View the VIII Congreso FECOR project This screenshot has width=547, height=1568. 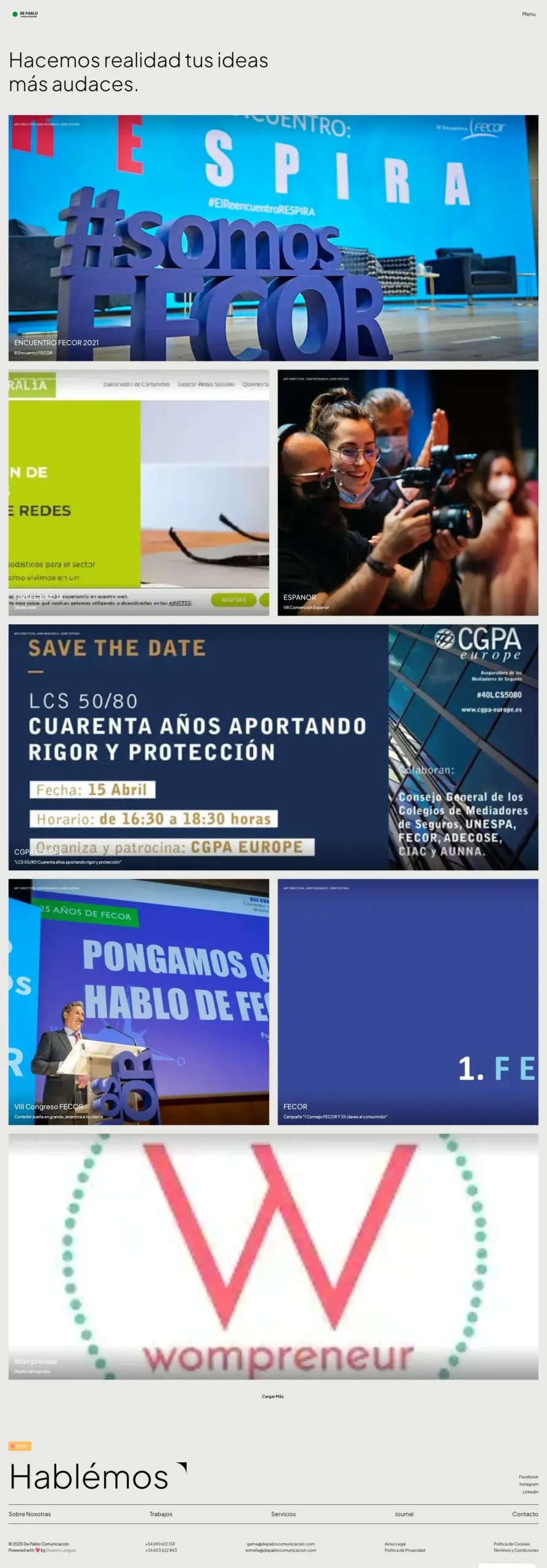[x=138, y=1001]
